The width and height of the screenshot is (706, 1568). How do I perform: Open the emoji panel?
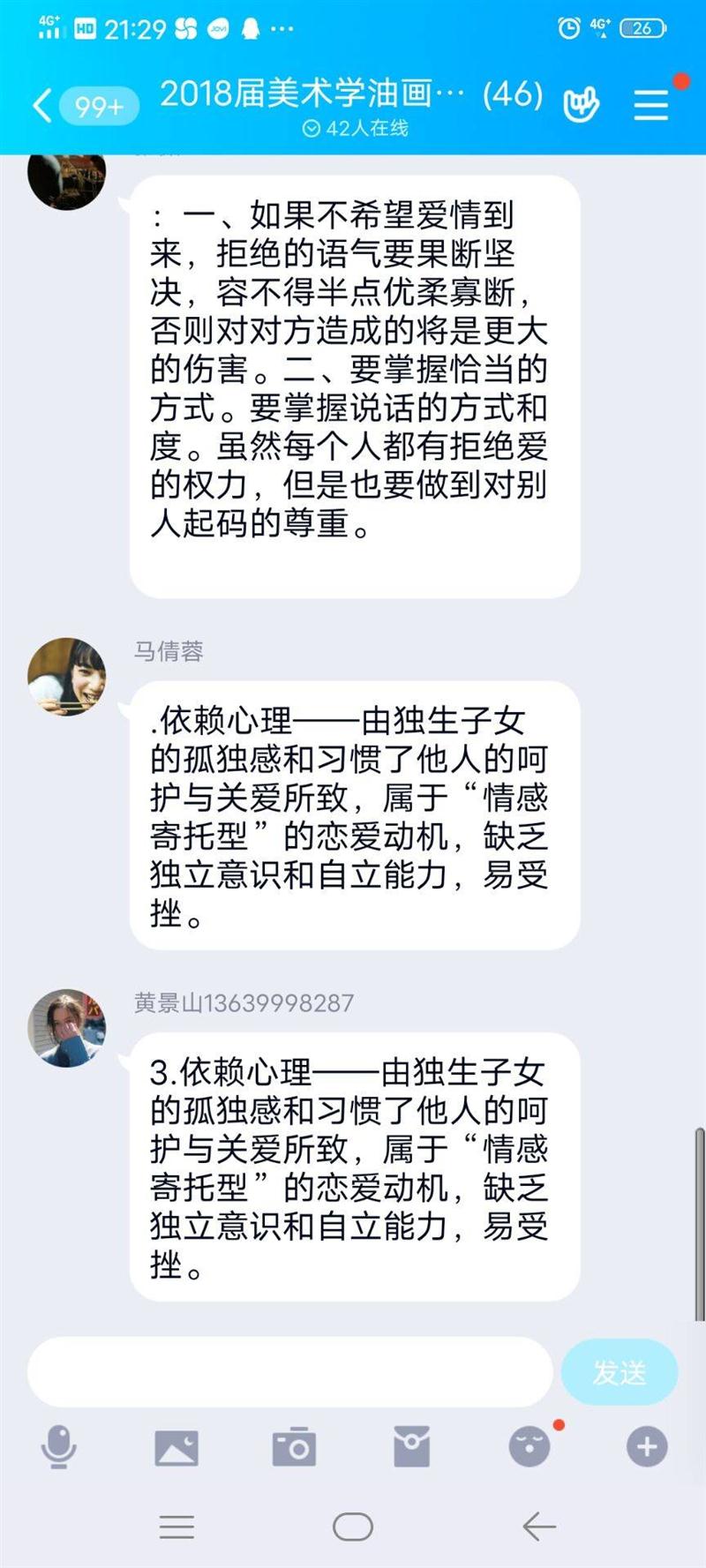[529, 1447]
